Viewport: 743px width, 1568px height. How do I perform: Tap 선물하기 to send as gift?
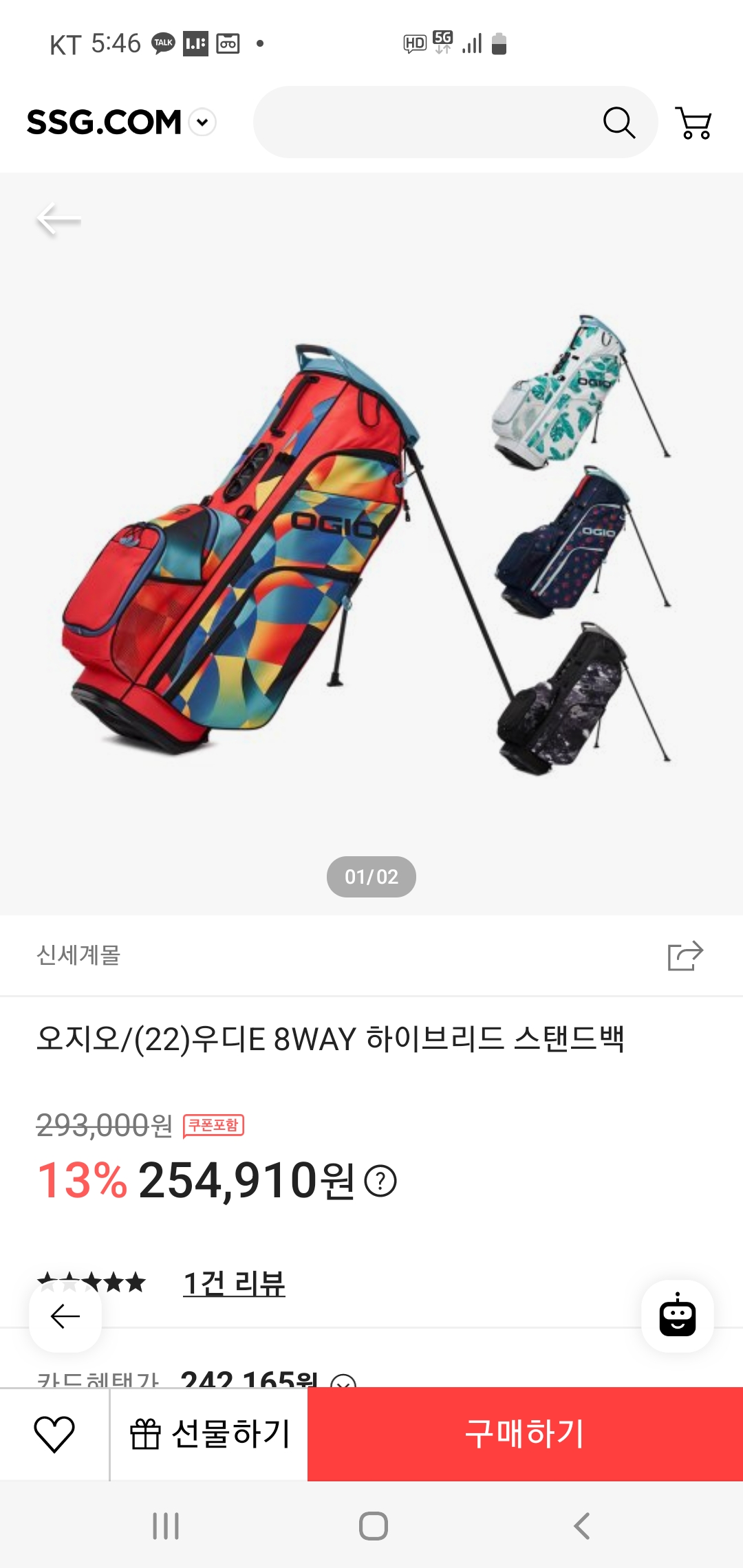[209, 1435]
